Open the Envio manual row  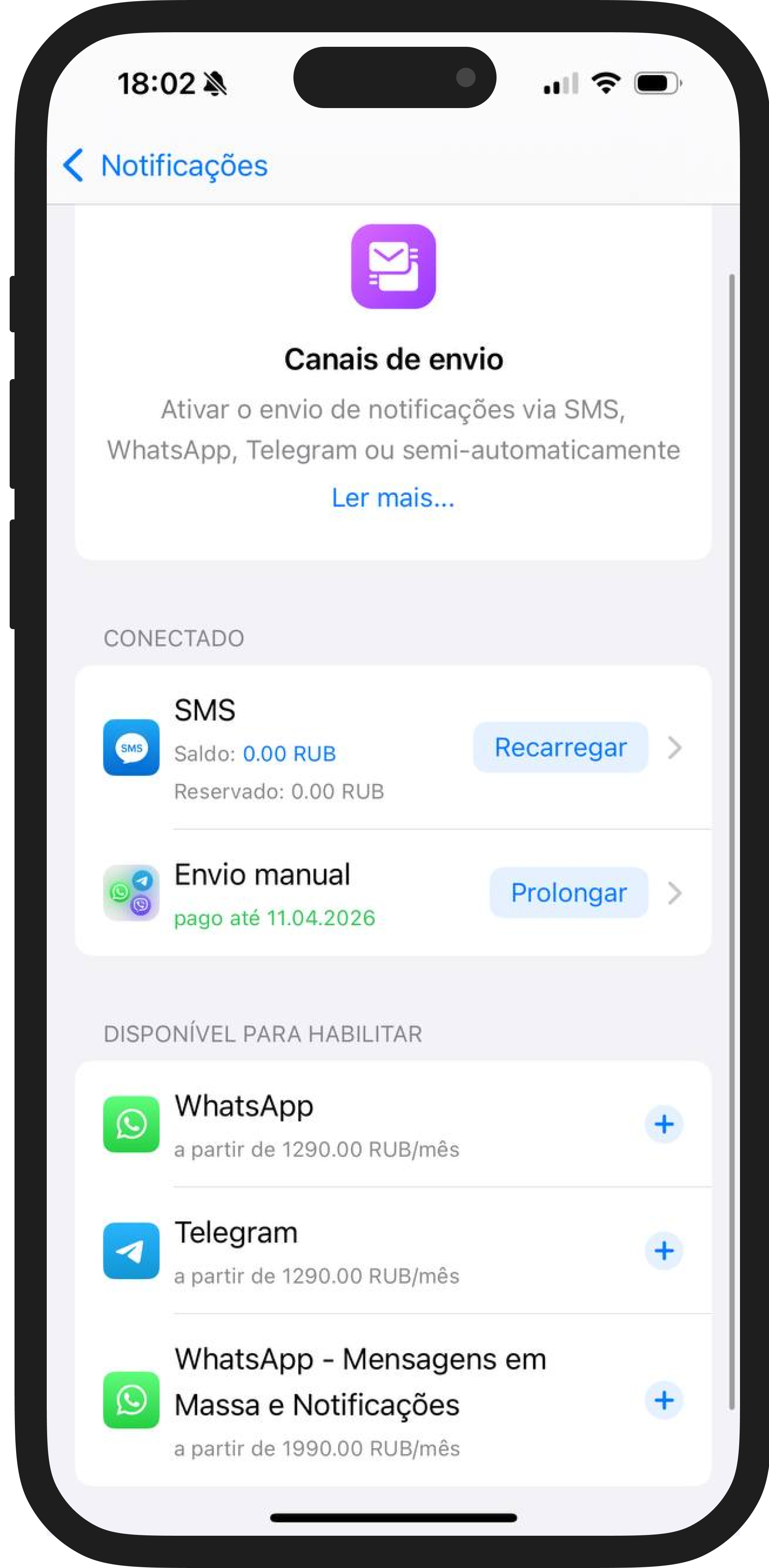[x=393, y=893]
